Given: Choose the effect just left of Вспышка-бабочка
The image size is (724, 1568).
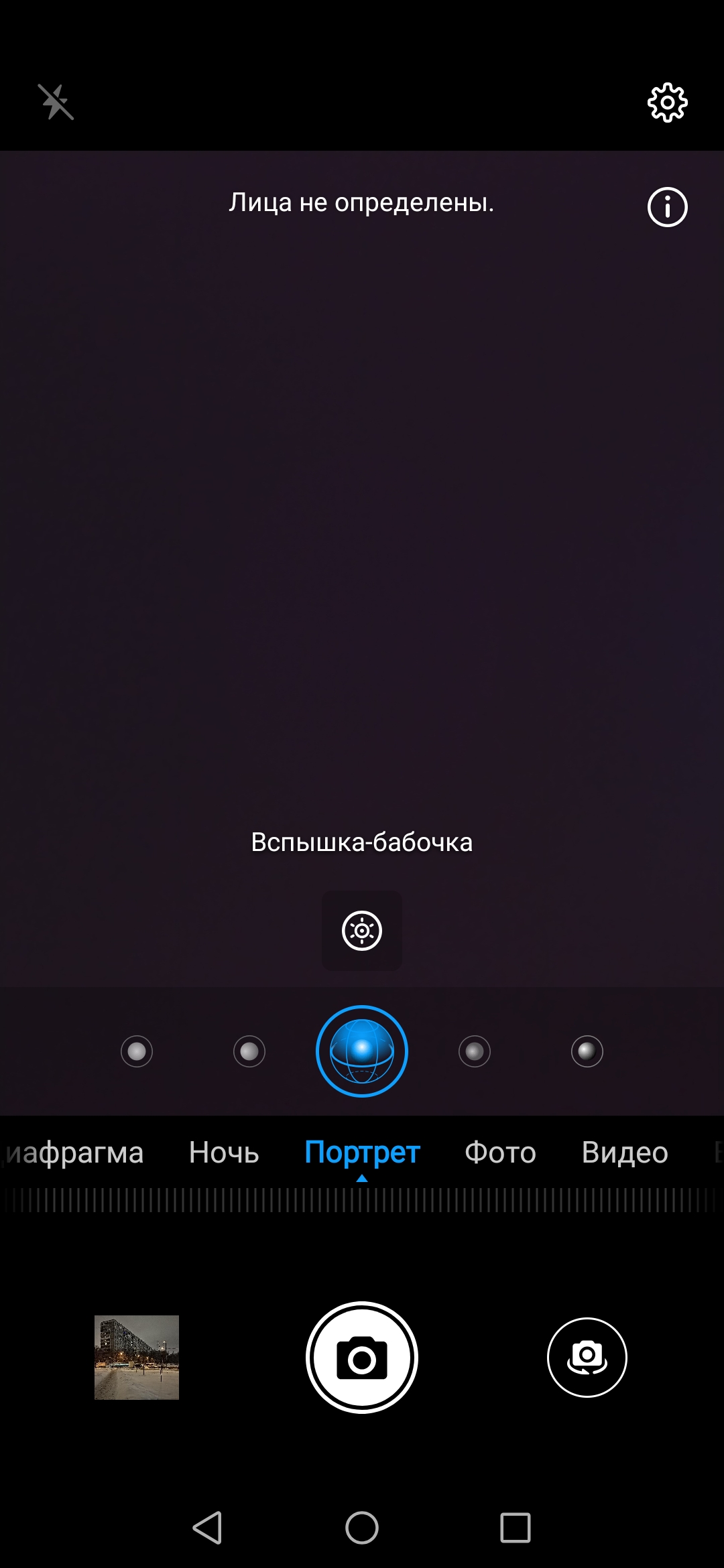Looking at the screenshot, I should pos(249,1051).
